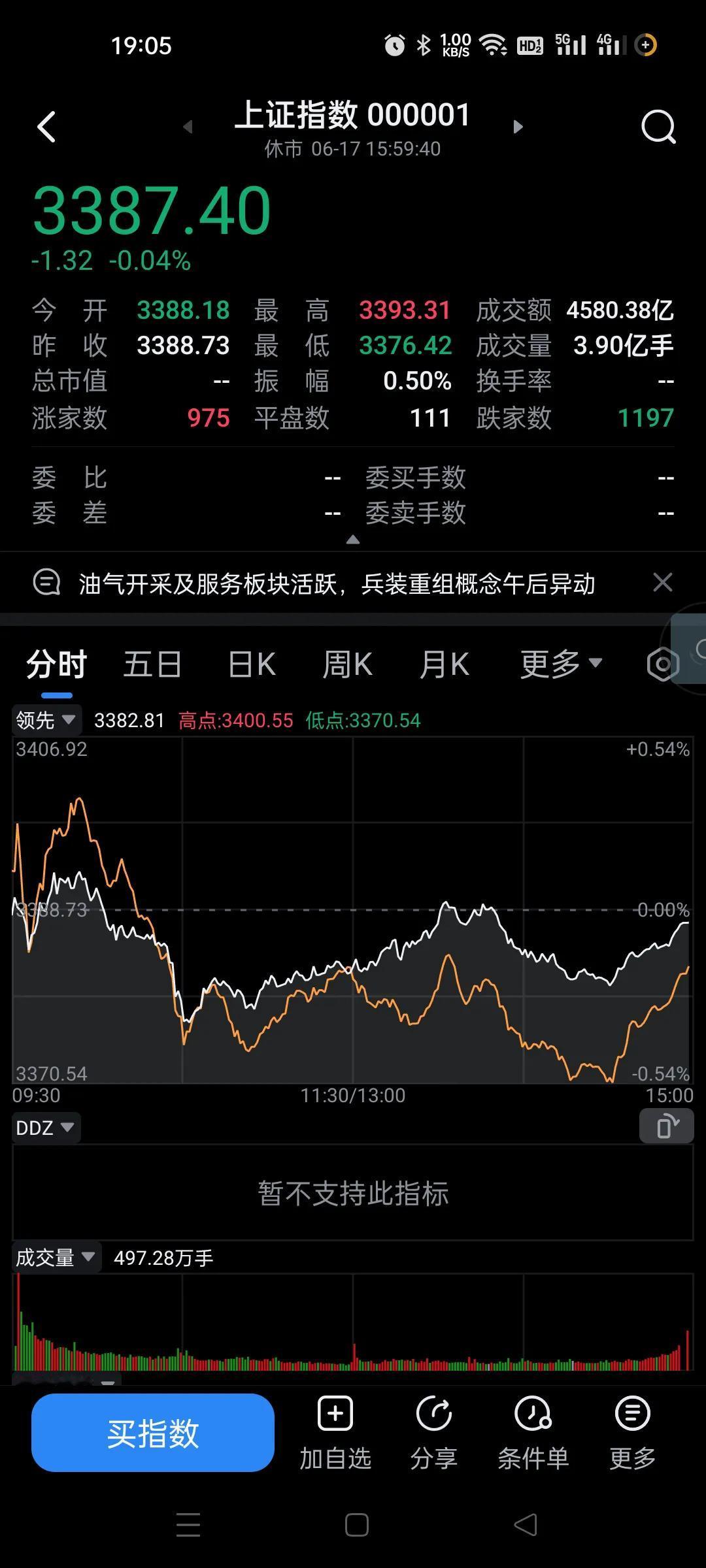
Task: Switch to the 日K chart tab
Action: coord(252,665)
